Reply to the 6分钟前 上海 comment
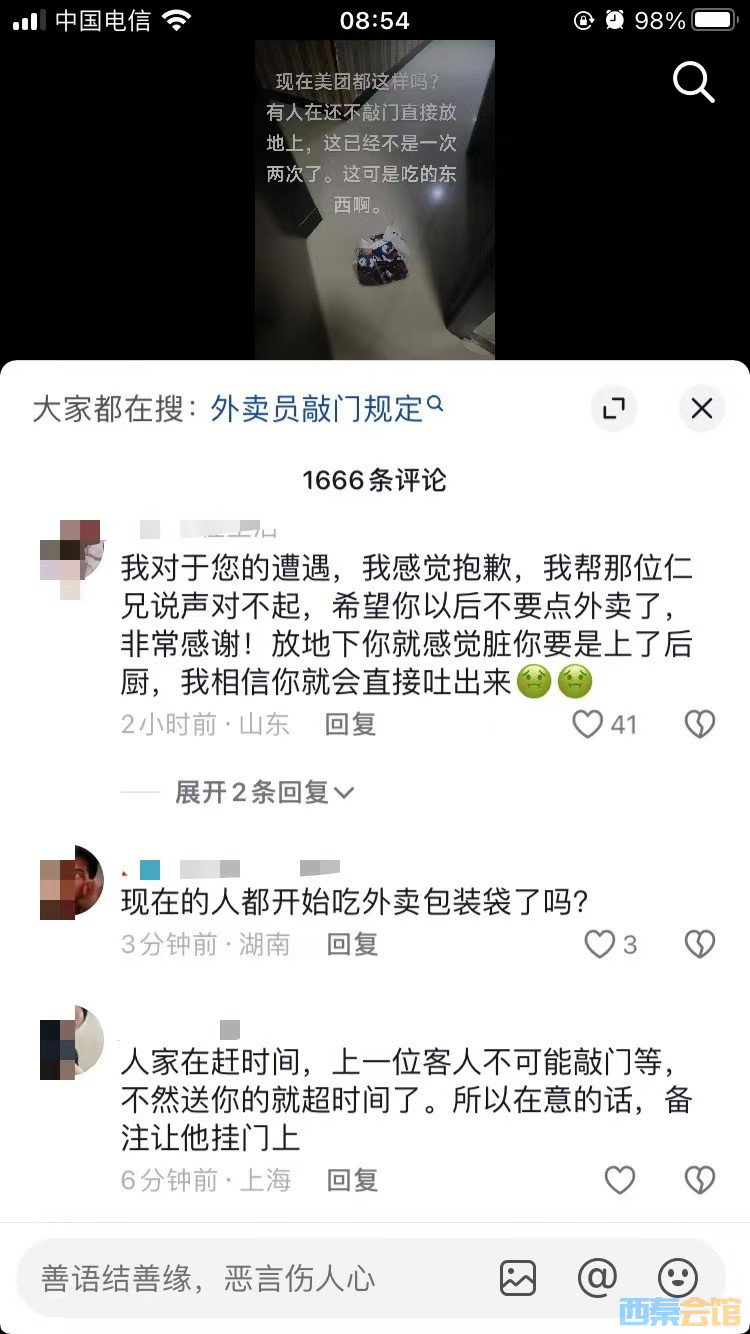This screenshot has height=1334, width=750. pyautogui.click(x=352, y=1180)
